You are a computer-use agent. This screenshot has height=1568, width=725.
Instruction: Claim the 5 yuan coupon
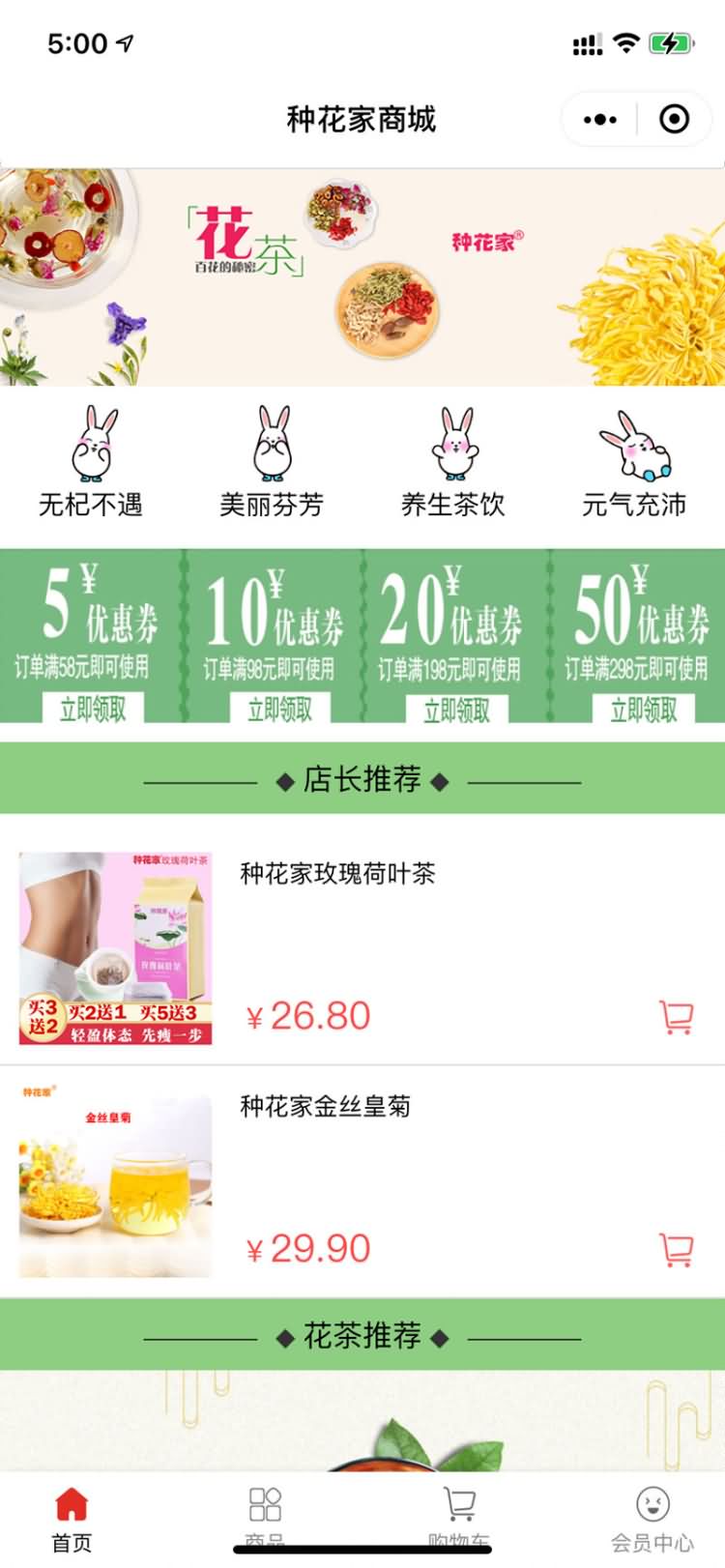tap(93, 710)
